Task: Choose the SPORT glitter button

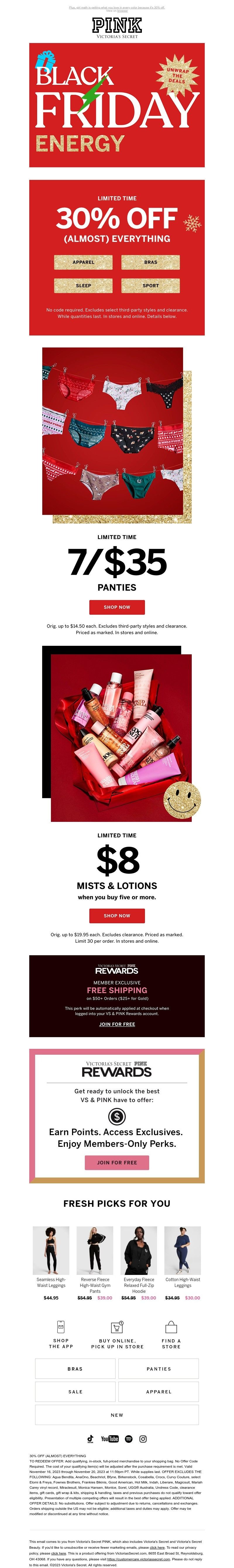Action: [151, 285]
